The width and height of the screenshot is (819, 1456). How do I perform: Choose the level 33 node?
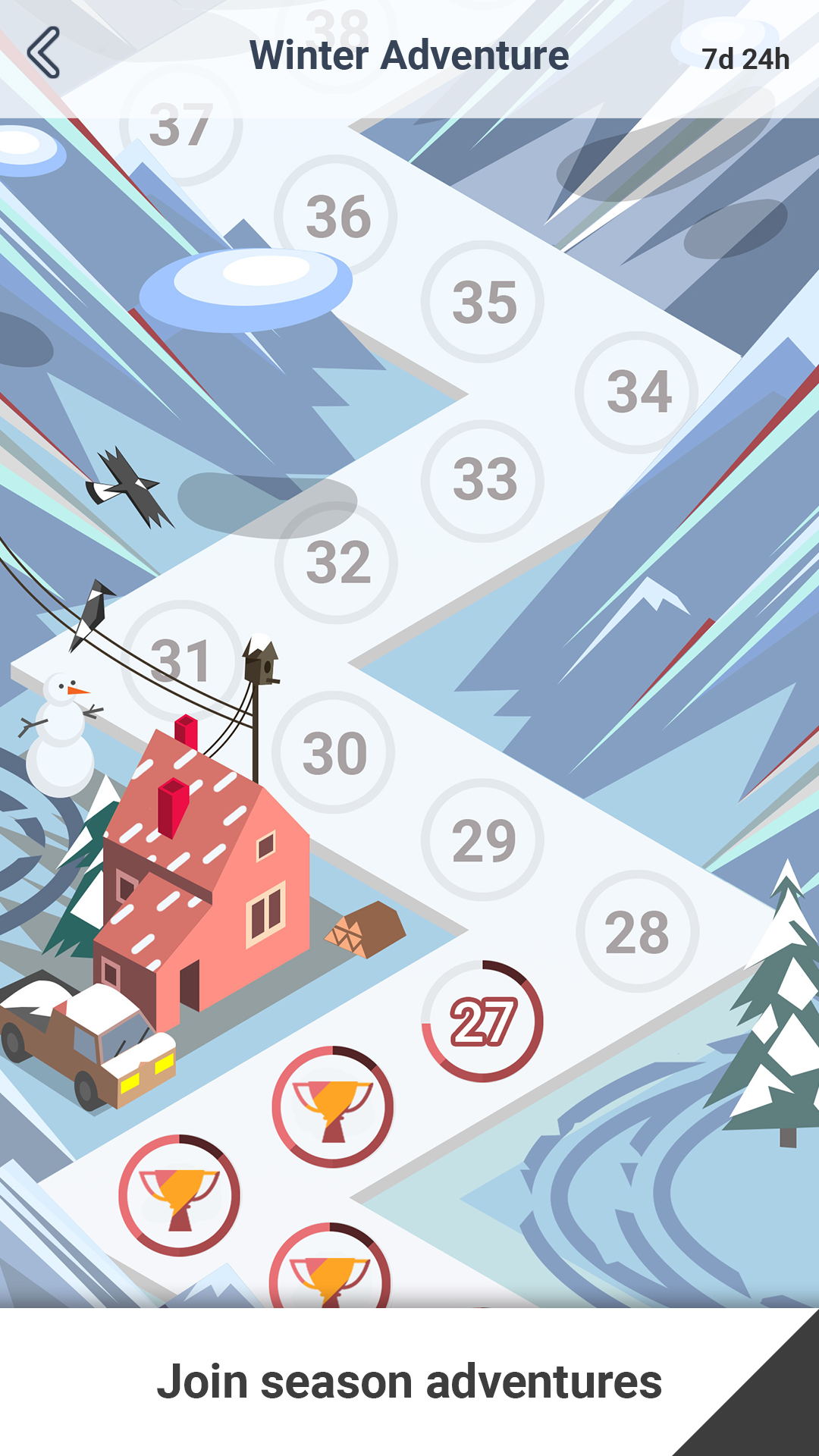(483, 481)
